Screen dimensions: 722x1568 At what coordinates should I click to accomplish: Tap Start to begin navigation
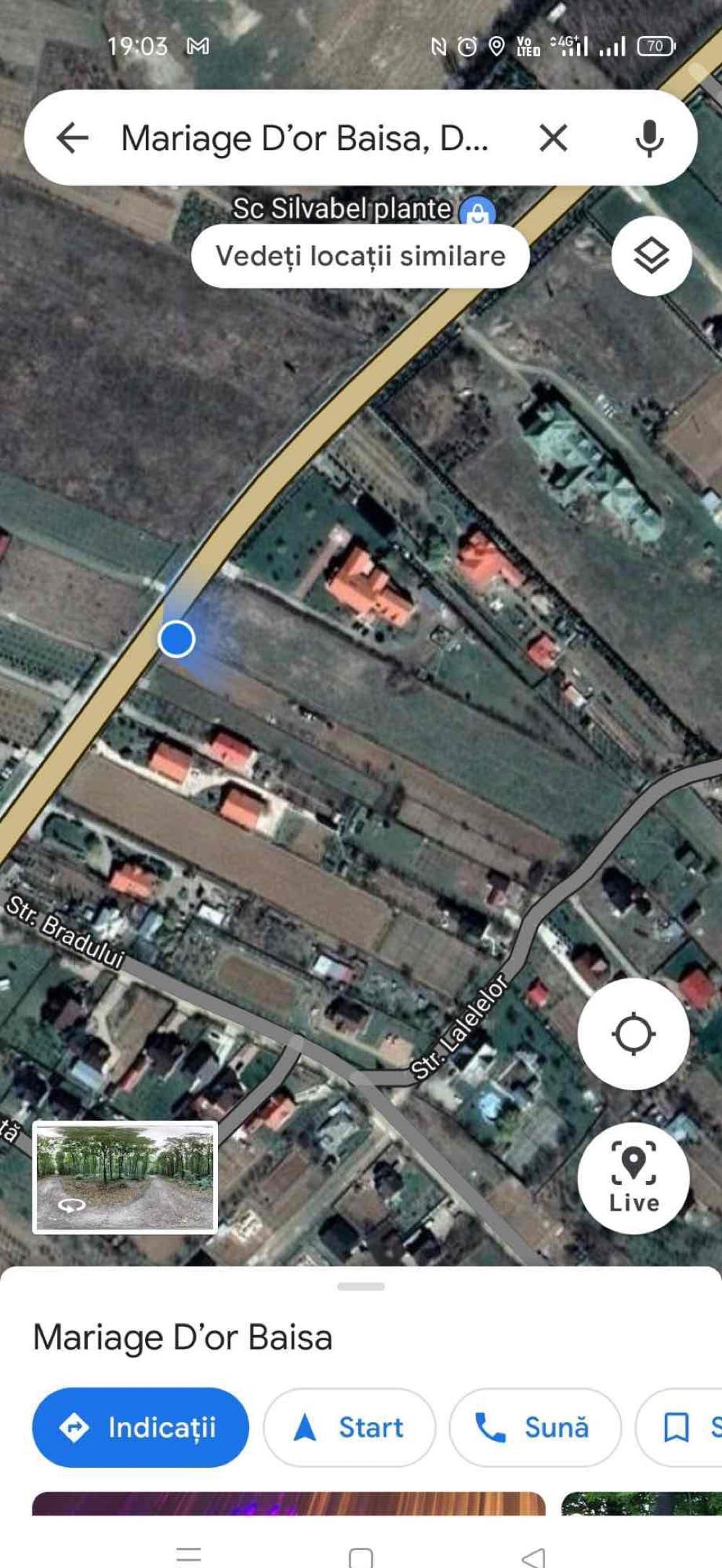(x=349, y=1427)
